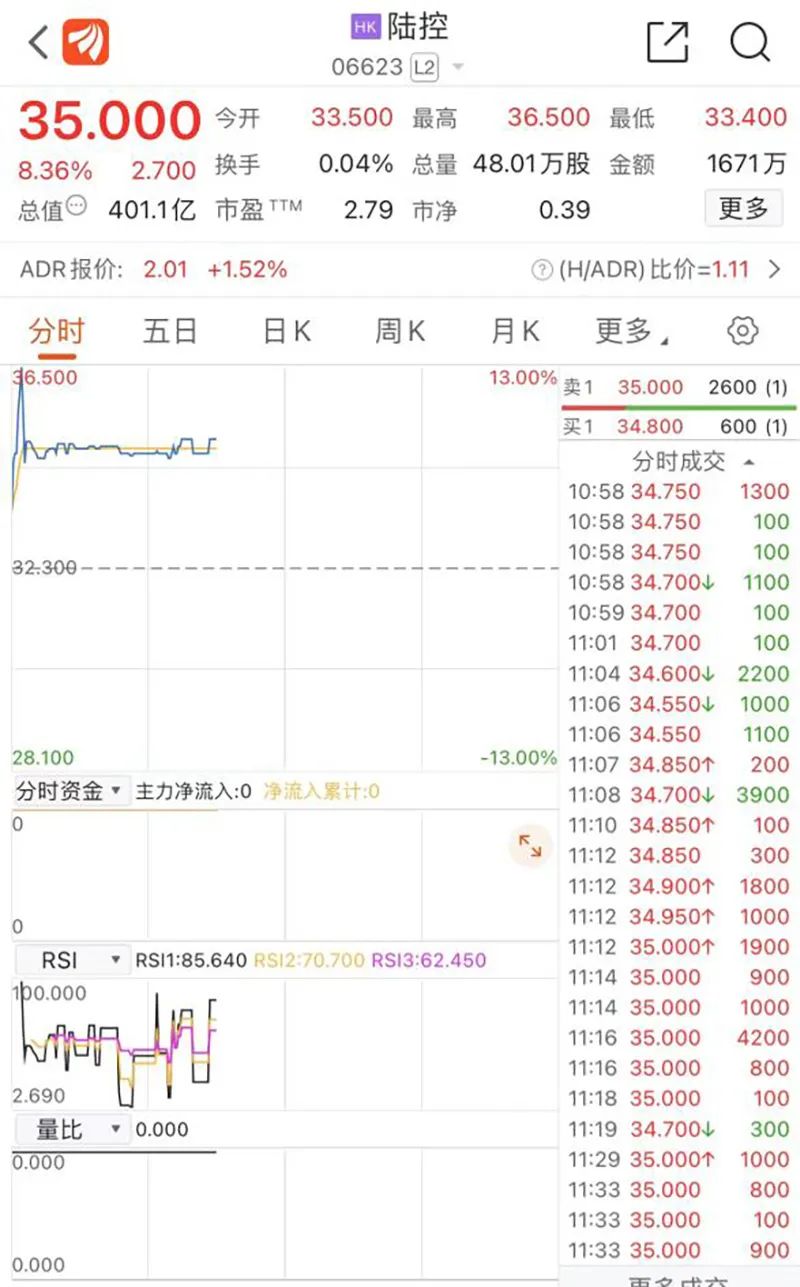Collapse the 分时成交 trades list header
The height and width of the screenshot is (1287, 800).
coord(692,461)
